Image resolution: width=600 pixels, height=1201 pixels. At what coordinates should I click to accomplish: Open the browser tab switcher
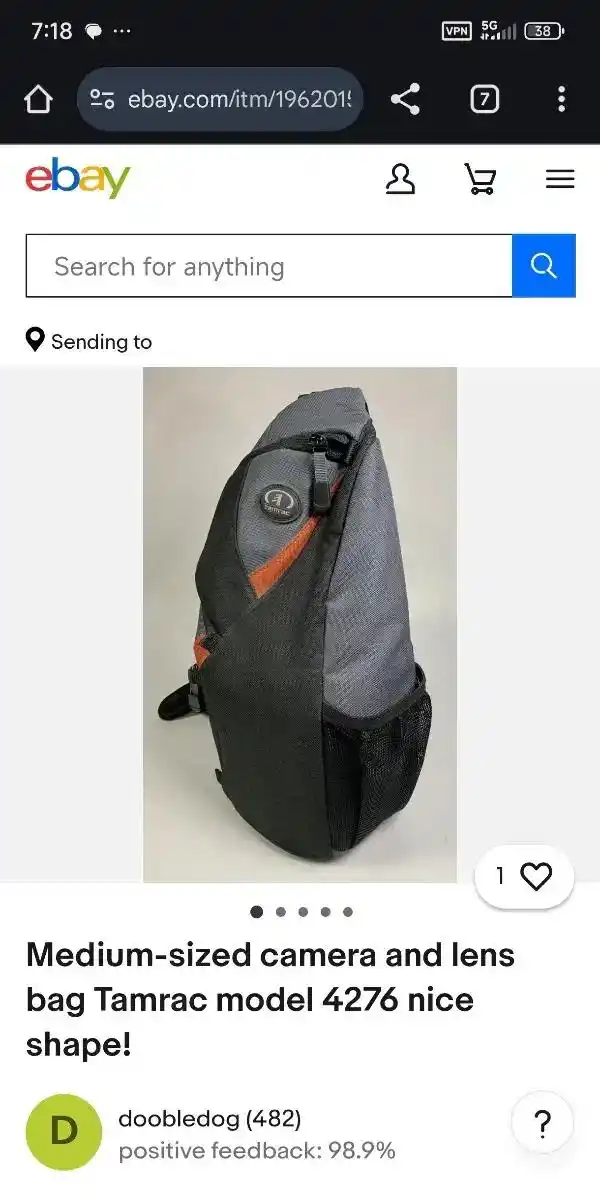pos(484,99)
